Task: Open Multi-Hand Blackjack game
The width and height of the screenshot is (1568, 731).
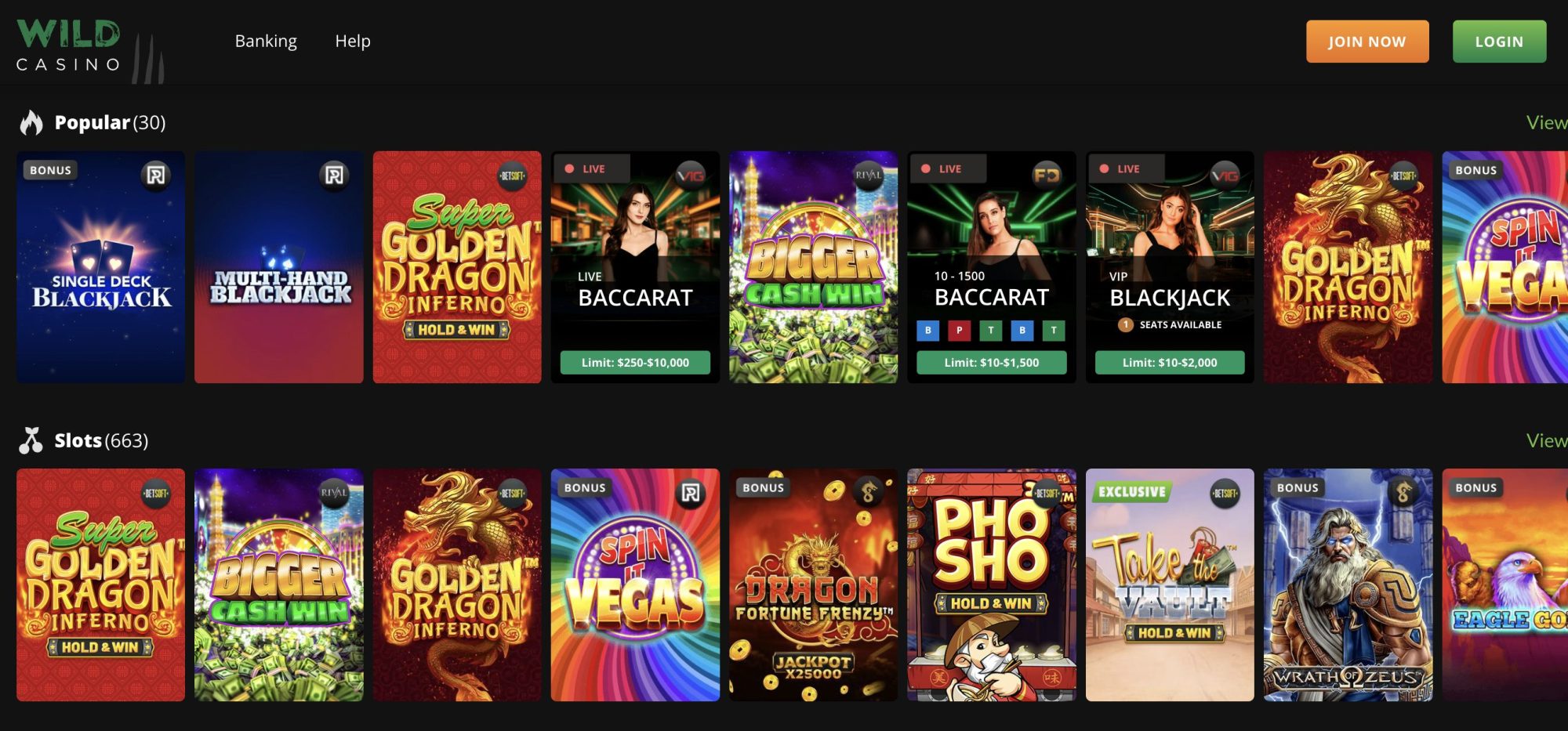Action: pos(279,267)
